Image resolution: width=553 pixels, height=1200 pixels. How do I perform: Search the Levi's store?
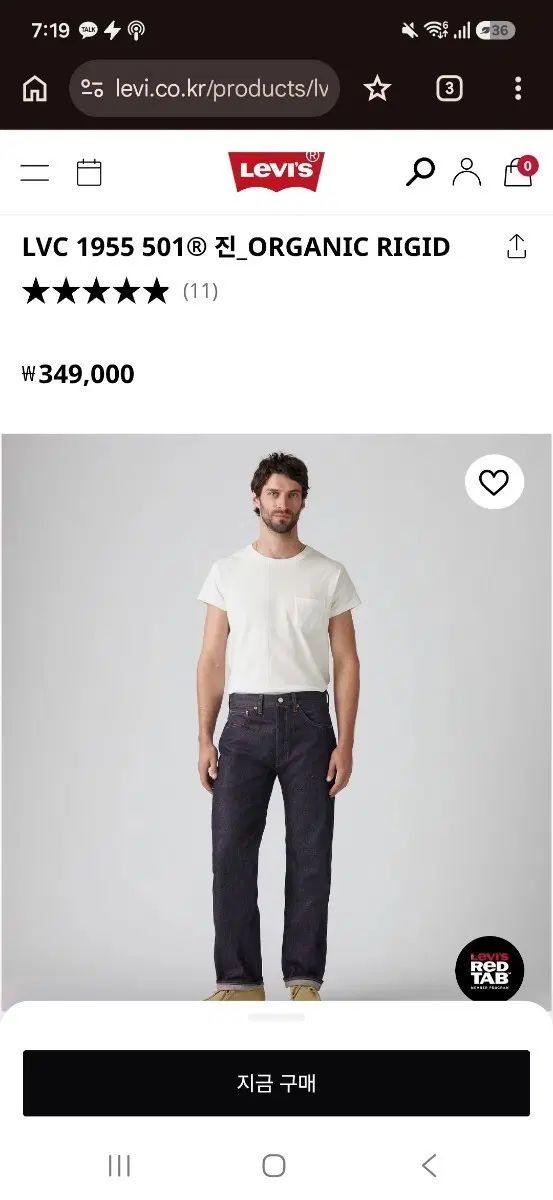click(x=420, y=172)
